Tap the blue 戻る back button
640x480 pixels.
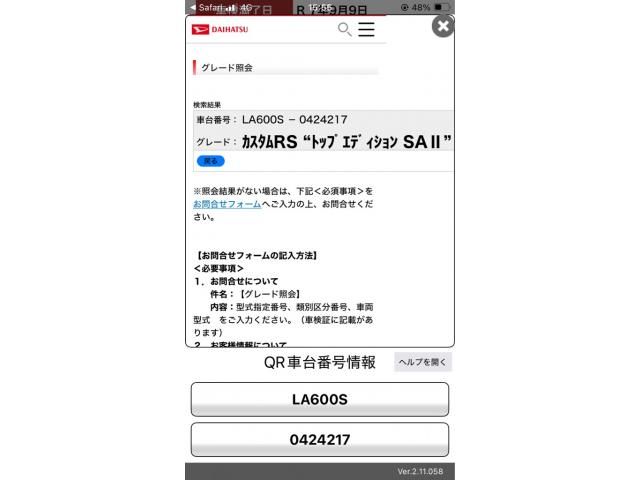[x=210, y=160]
